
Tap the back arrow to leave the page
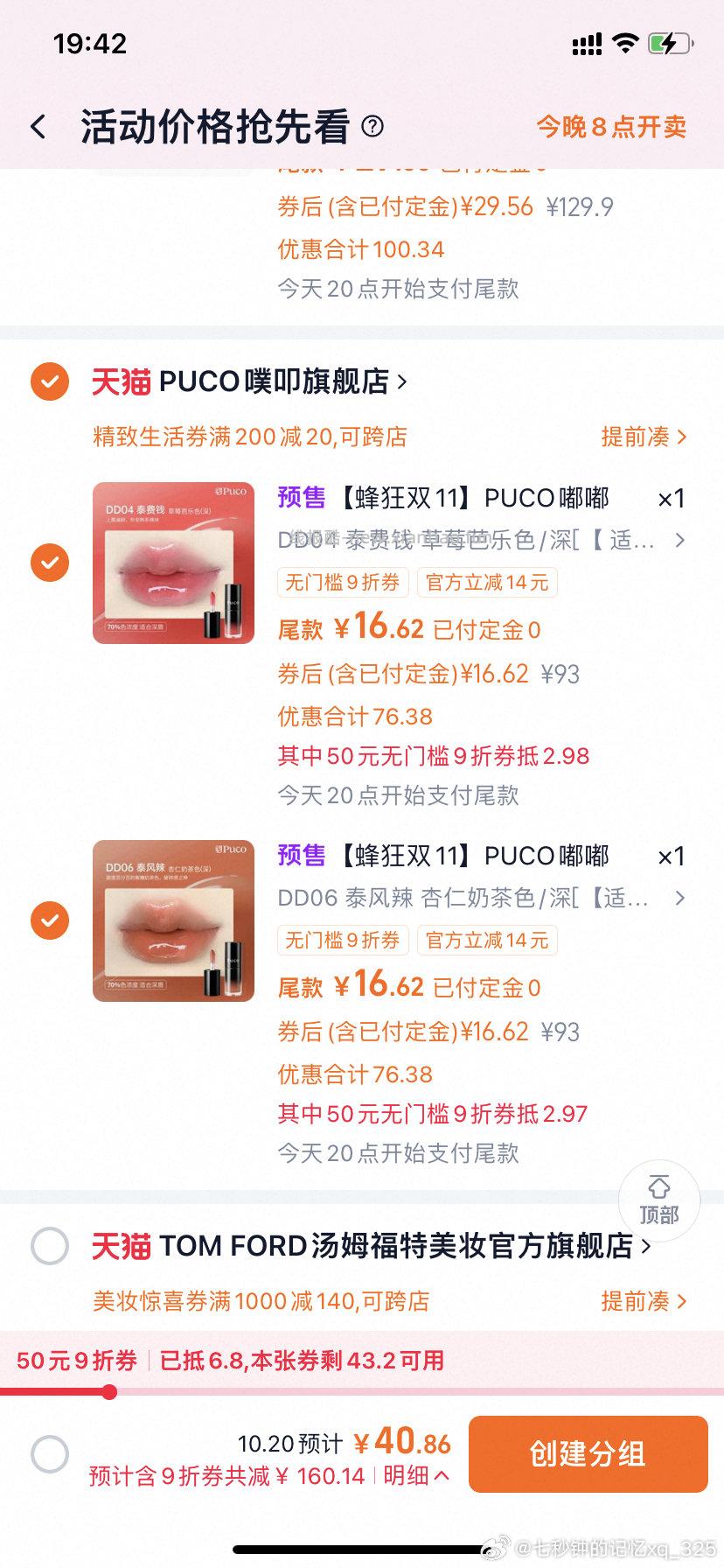click(x=38, y=126)
